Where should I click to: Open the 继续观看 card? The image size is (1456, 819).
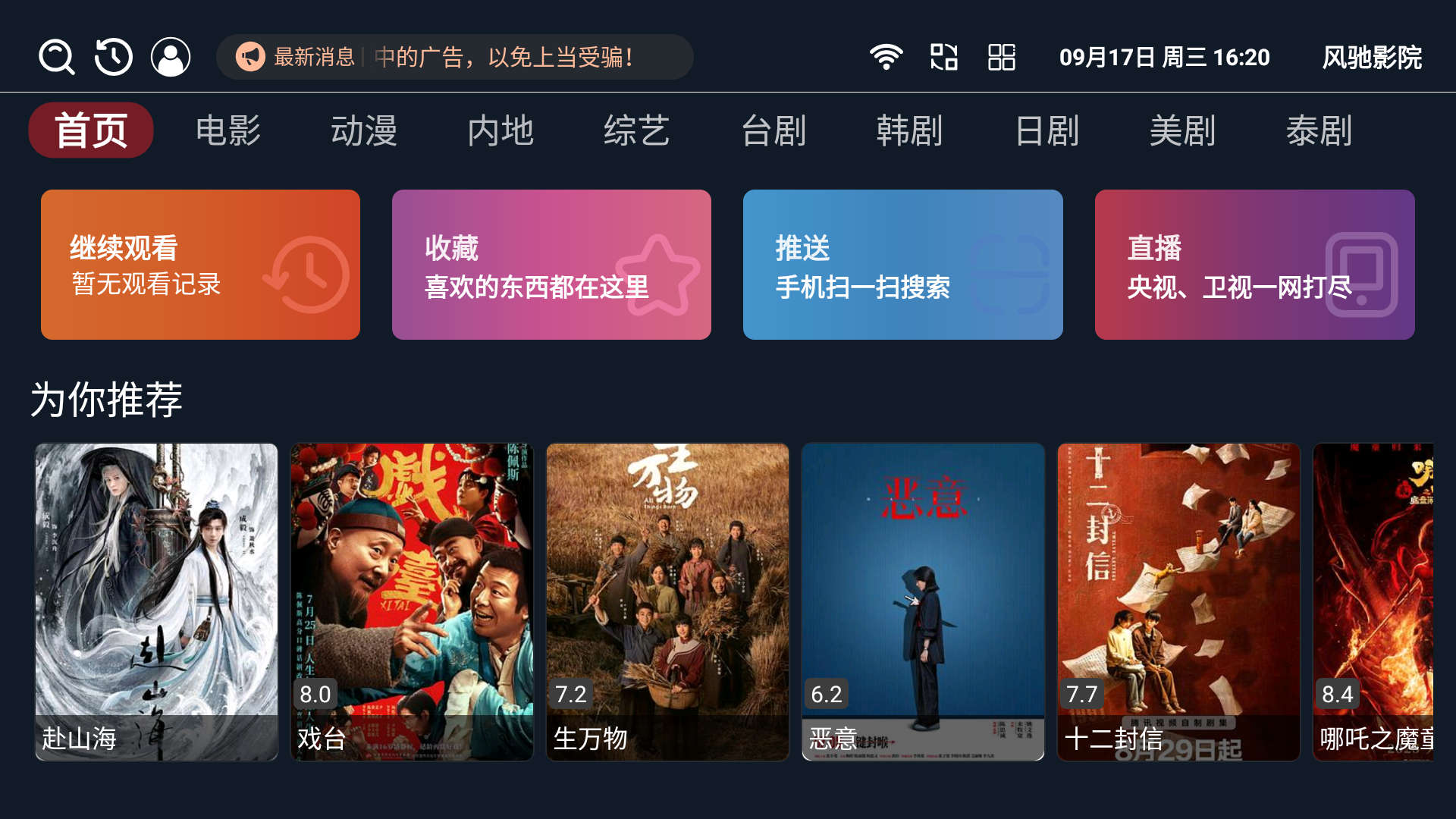[200, 265]
